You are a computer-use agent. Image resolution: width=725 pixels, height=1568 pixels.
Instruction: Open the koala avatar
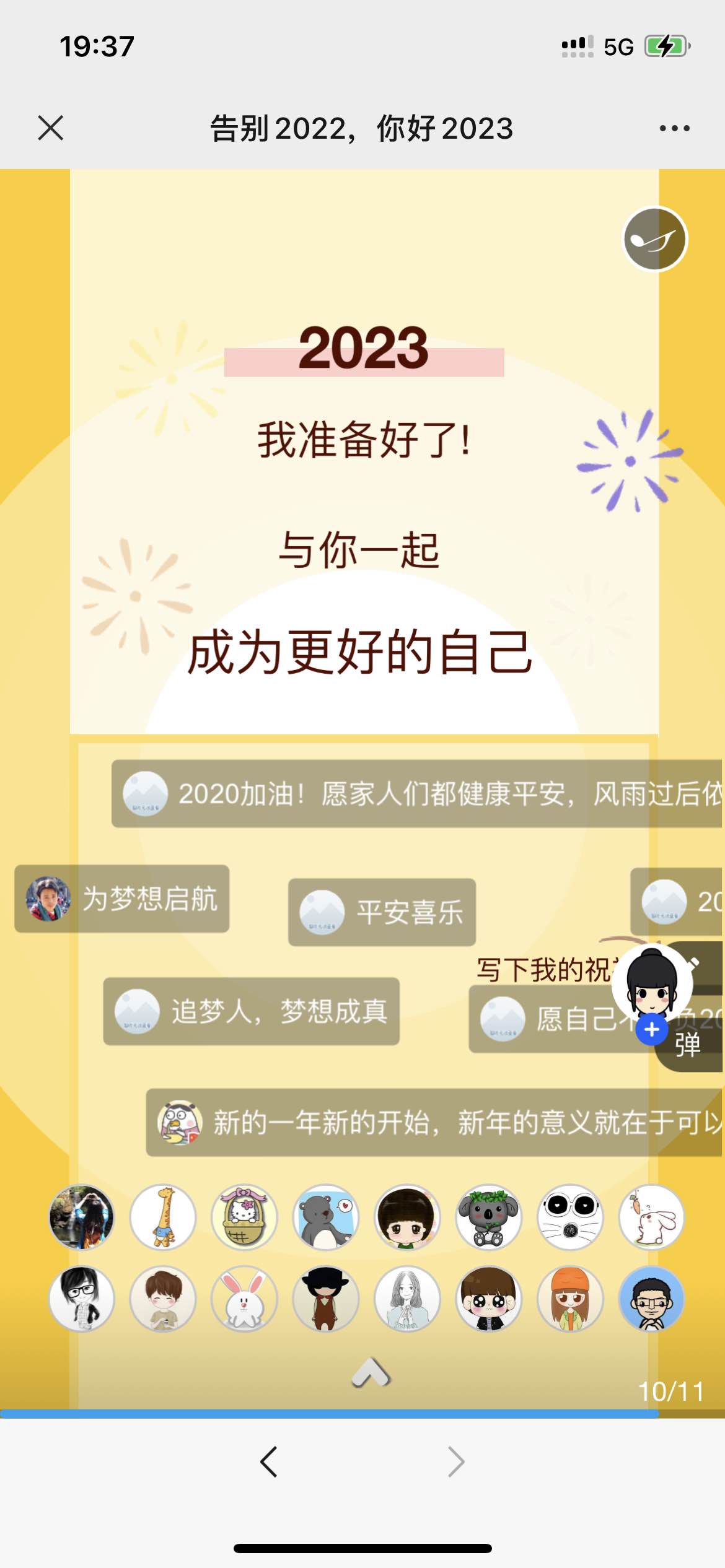489,1217
